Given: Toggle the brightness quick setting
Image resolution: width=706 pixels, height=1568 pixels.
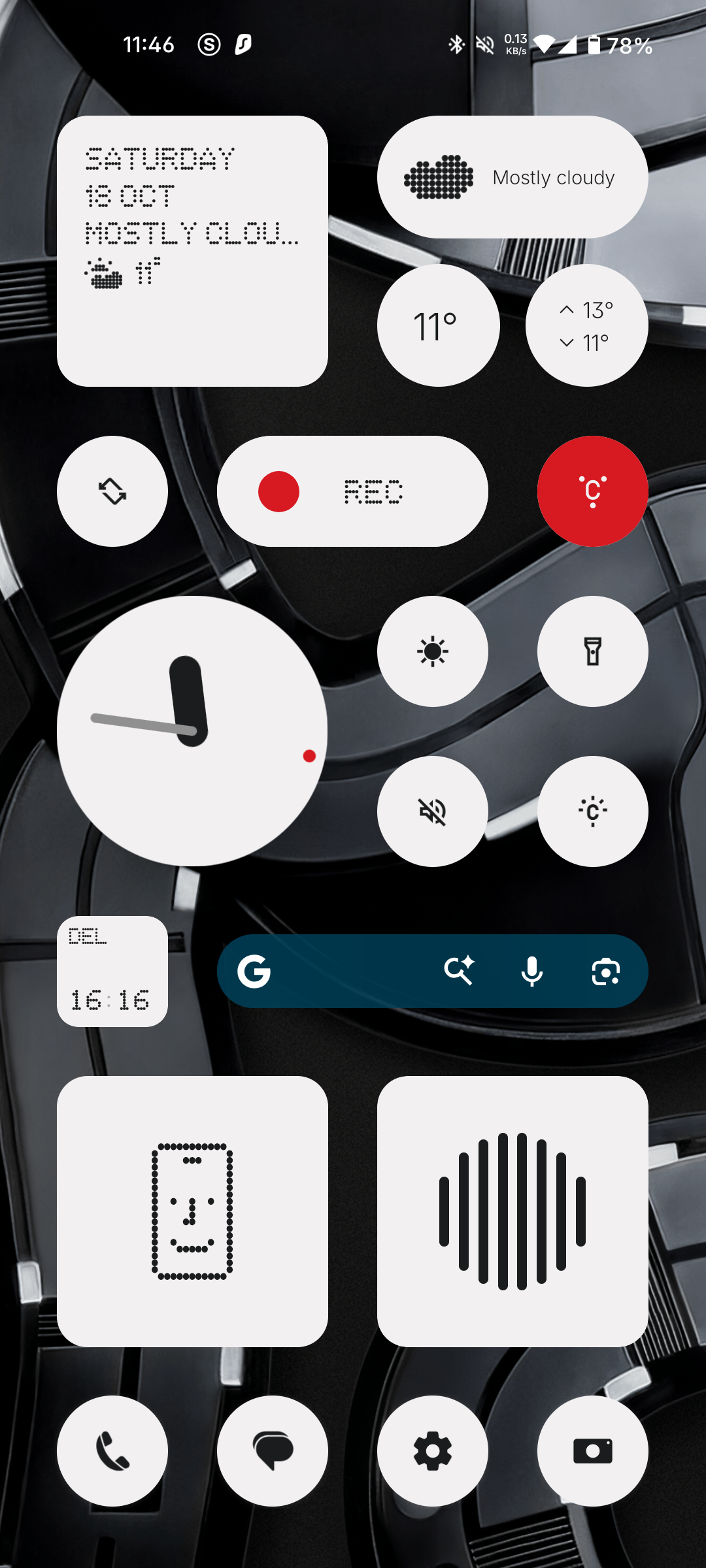Looking at the screenshot, I should coord(433,651).
